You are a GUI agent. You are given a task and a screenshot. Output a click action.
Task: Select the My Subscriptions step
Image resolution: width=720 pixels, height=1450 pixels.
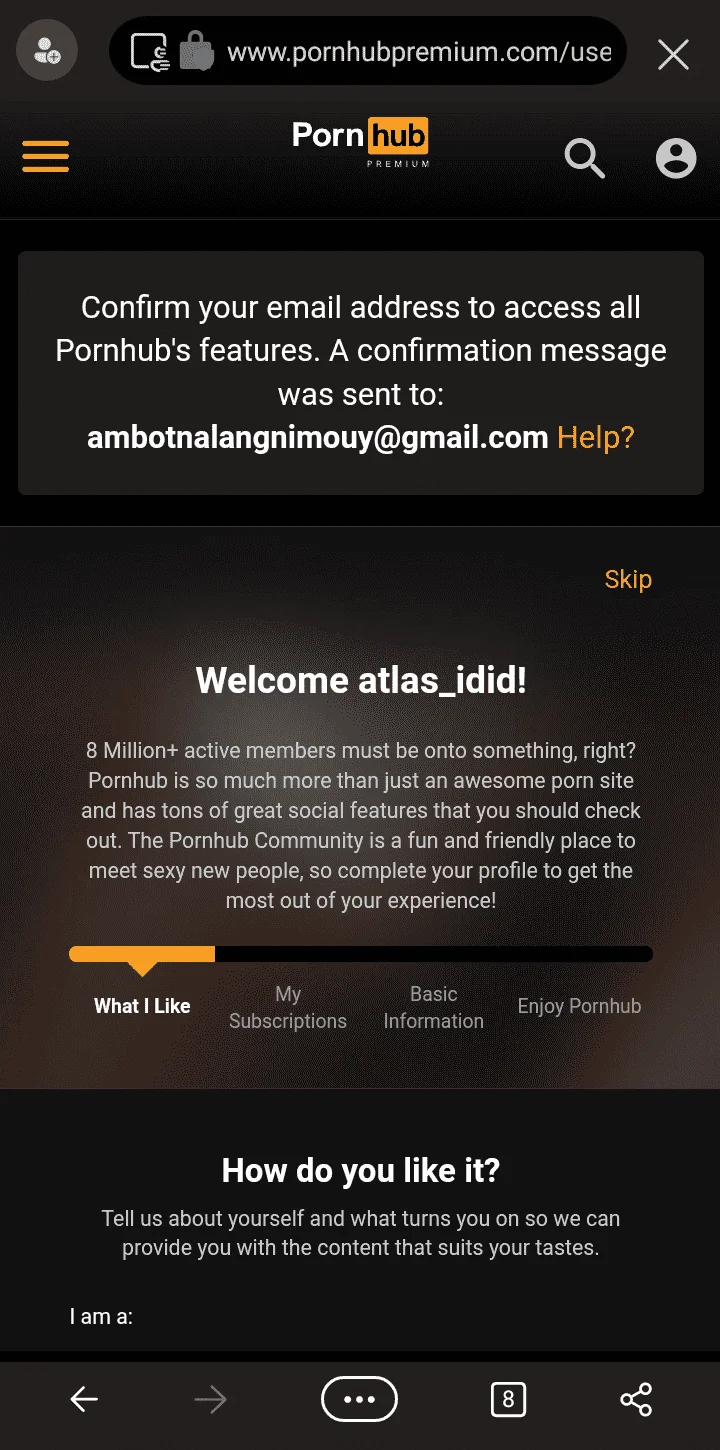point(288,1007)
